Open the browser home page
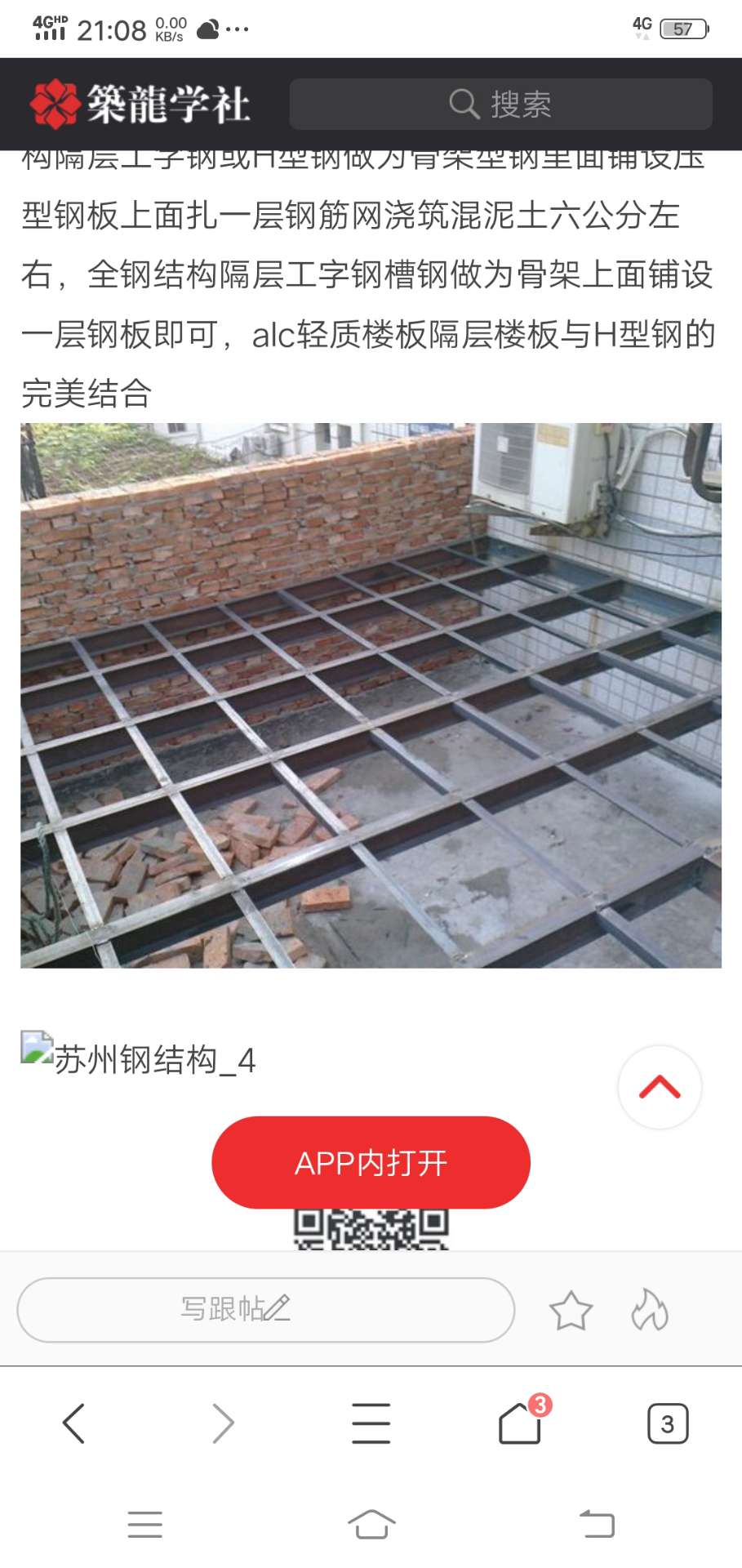 520,1423
